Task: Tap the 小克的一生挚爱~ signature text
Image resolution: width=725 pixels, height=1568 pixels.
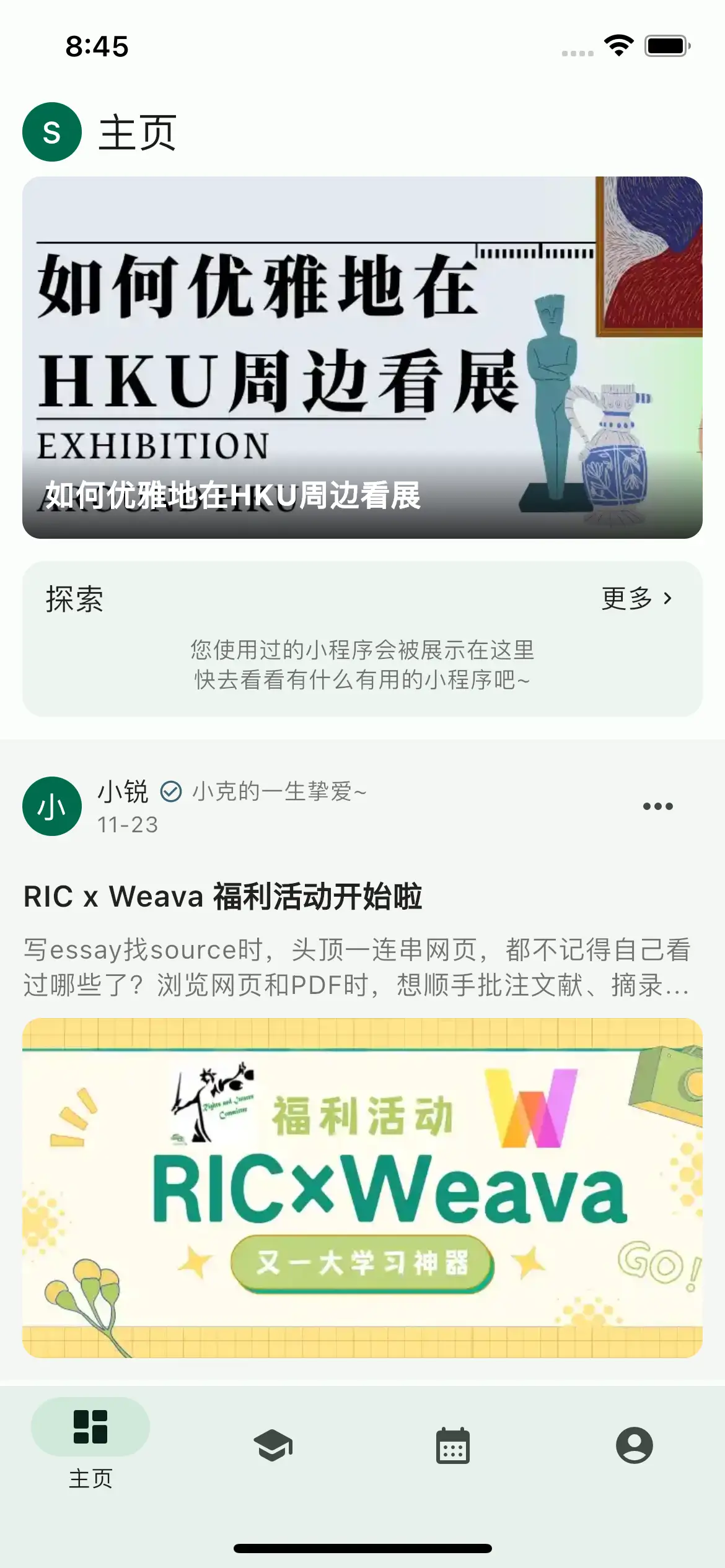Action: [x=280, y=791]
